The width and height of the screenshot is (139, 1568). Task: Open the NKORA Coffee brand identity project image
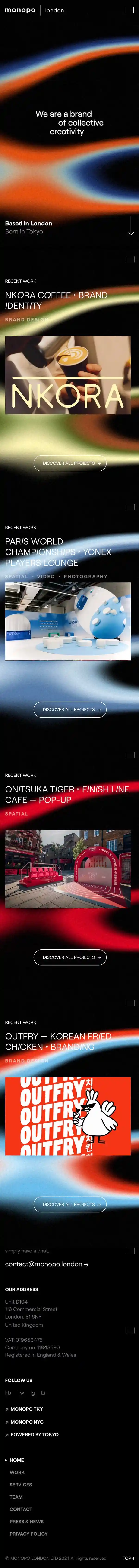click(68, 375)
